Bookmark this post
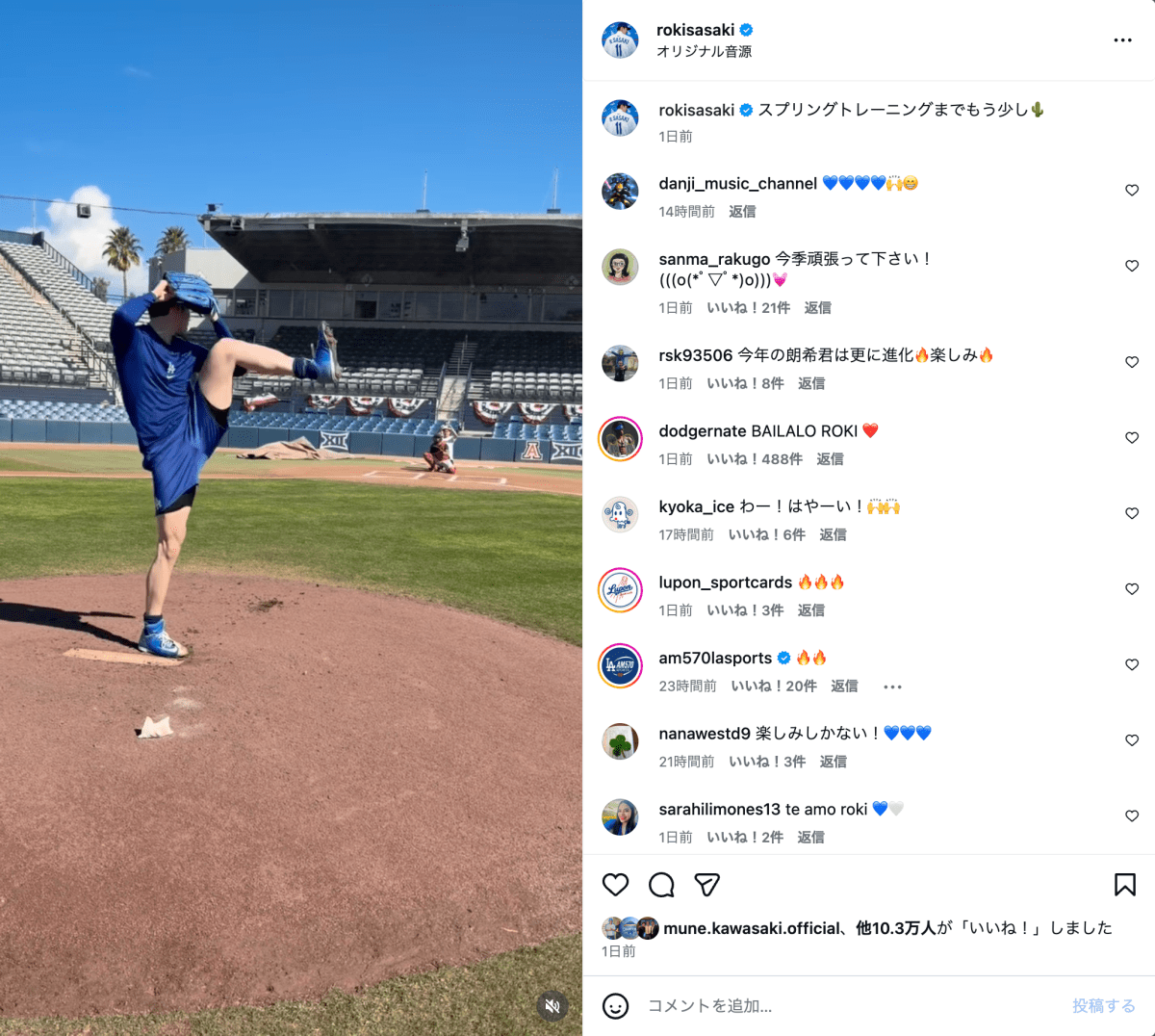Viewport: 1155px width, 1036px height. [1124, 885]
